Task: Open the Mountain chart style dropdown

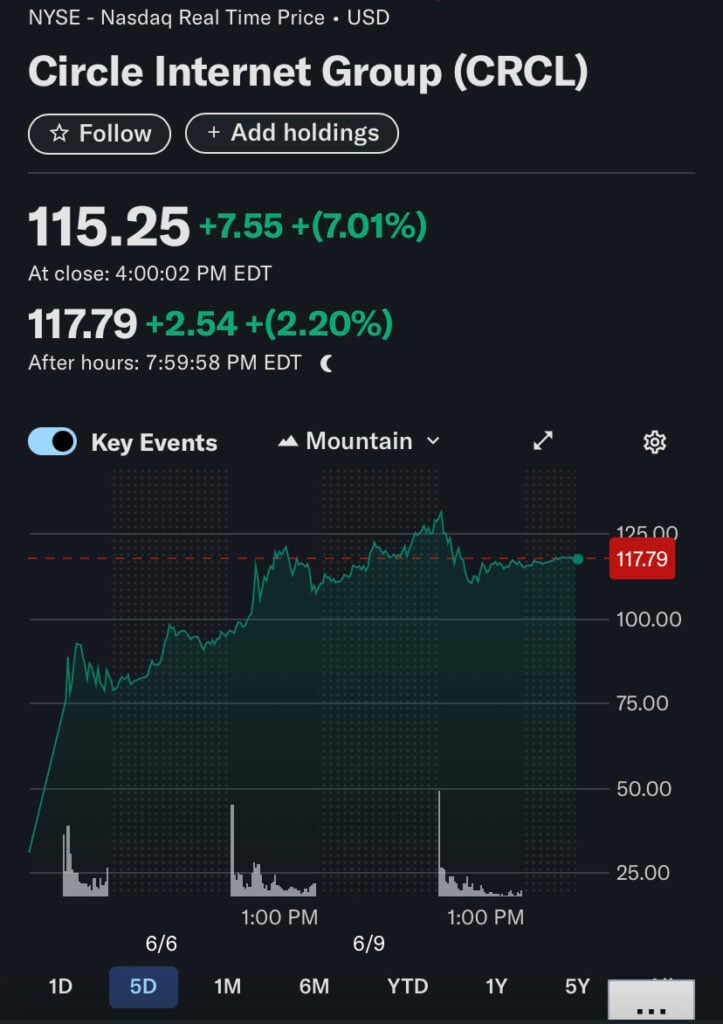Action: [360, 440]
